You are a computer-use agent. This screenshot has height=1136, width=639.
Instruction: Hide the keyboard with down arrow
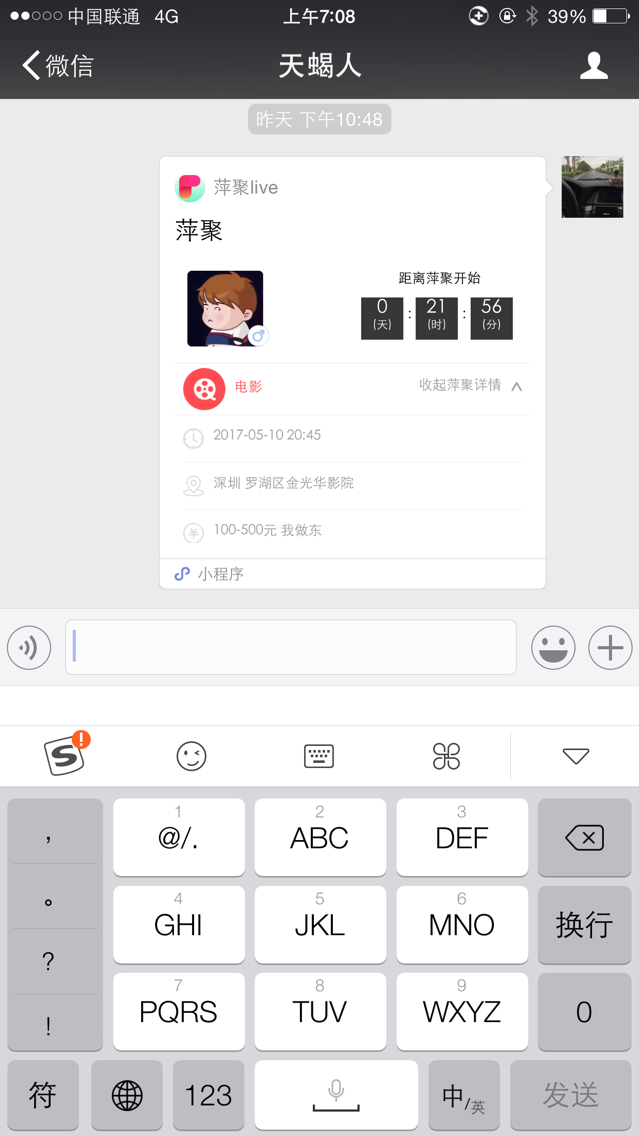576,756
